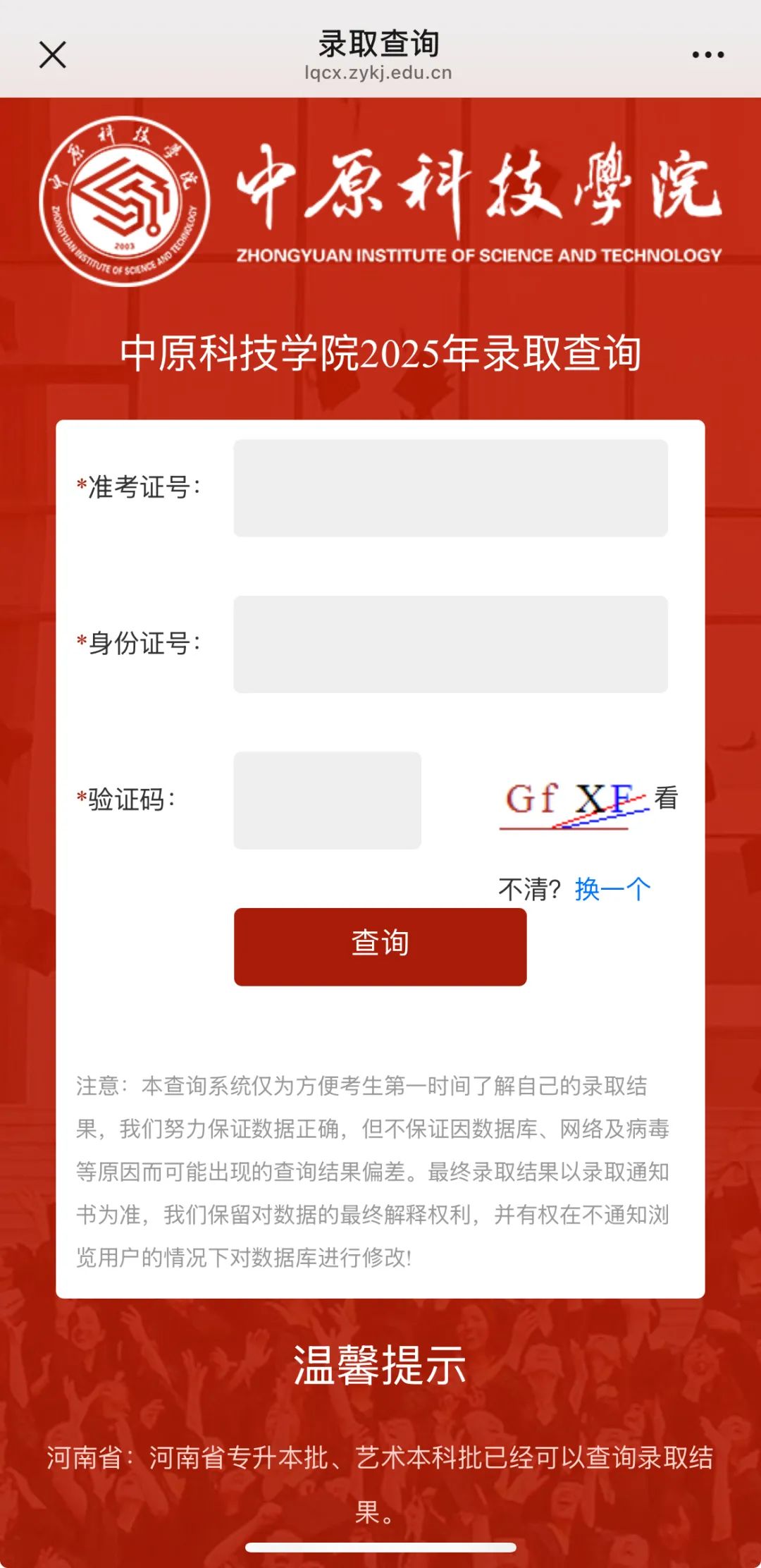Open the three-dot overflow menu
The image size is (761, 1568).
pos(707,55)
